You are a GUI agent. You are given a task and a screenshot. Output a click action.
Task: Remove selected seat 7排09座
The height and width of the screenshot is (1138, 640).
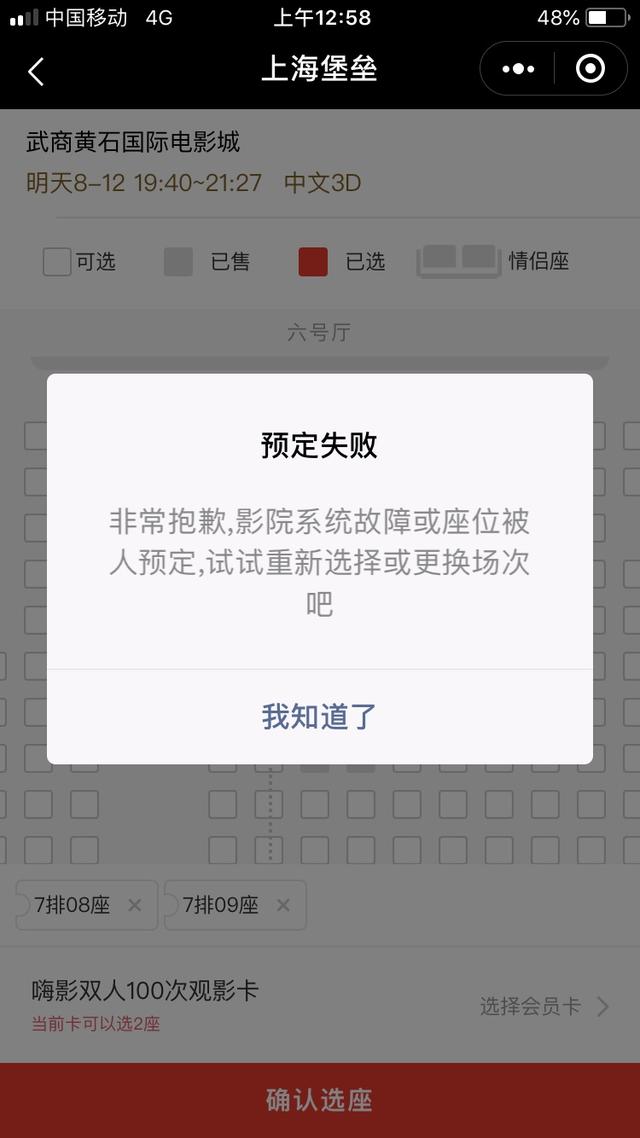point(283,905)
